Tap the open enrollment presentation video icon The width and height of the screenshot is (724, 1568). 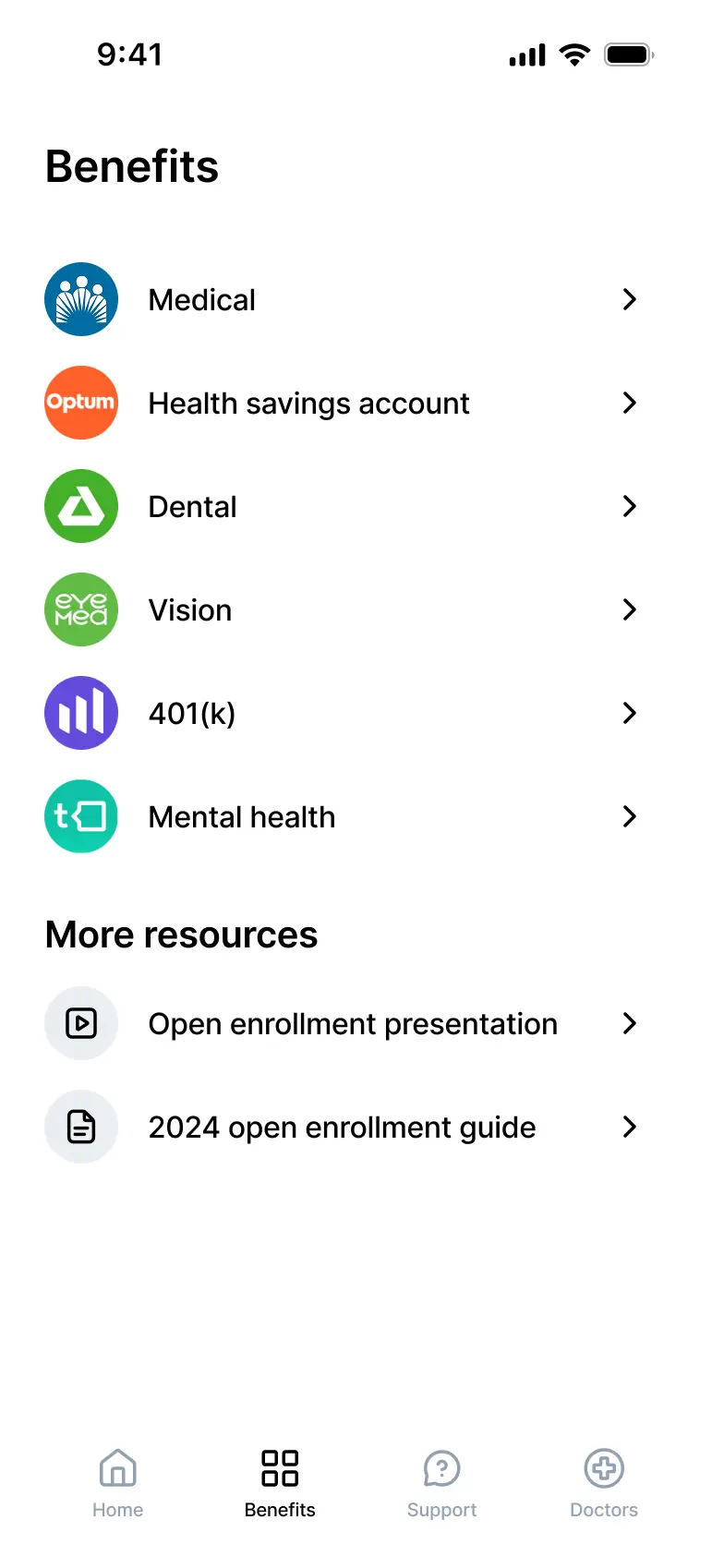click(x=81, y=1023)
